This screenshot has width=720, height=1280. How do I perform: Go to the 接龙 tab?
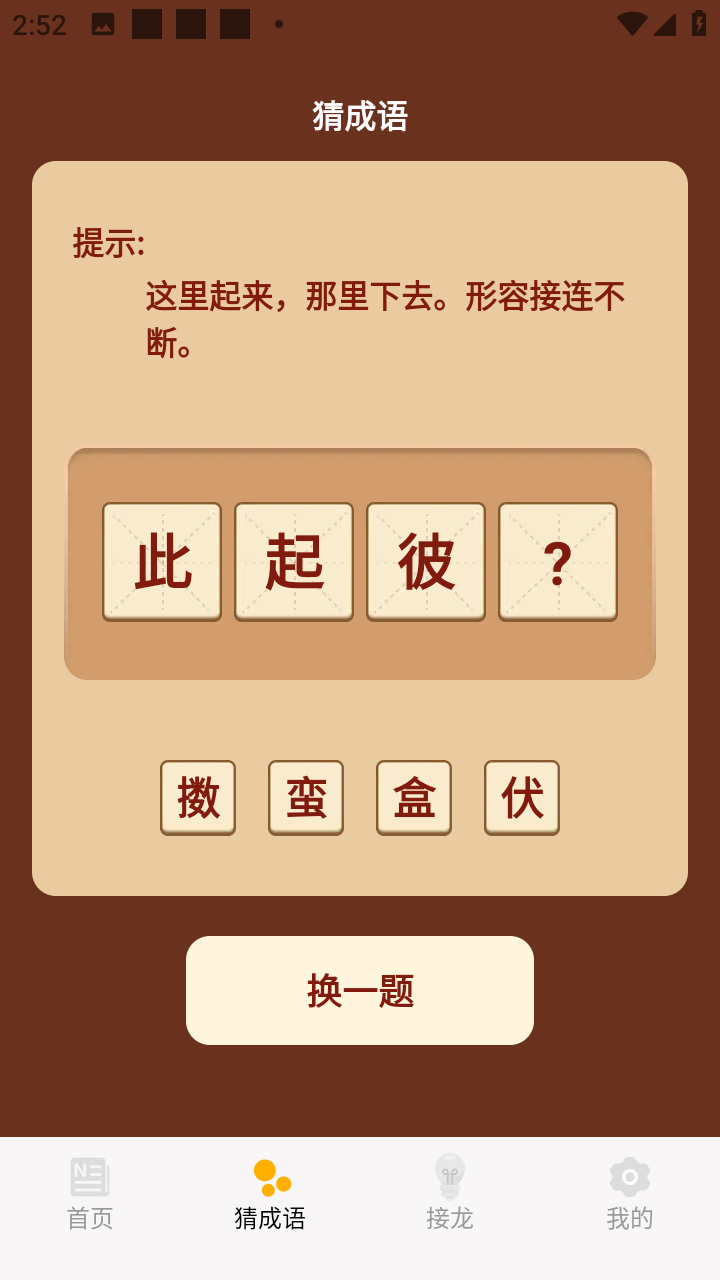pos(450,1194)
